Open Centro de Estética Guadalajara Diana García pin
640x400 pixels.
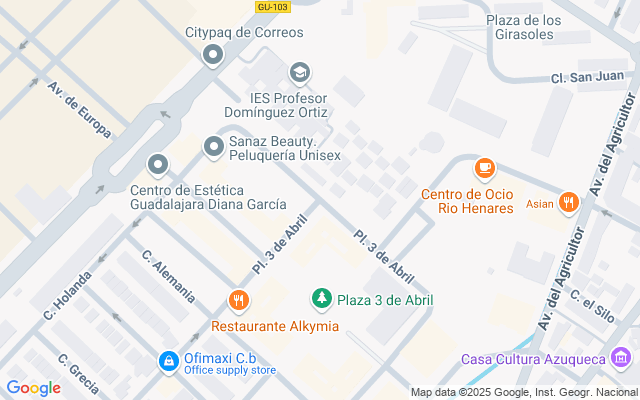pyautogui.click(x=158, y=165)
